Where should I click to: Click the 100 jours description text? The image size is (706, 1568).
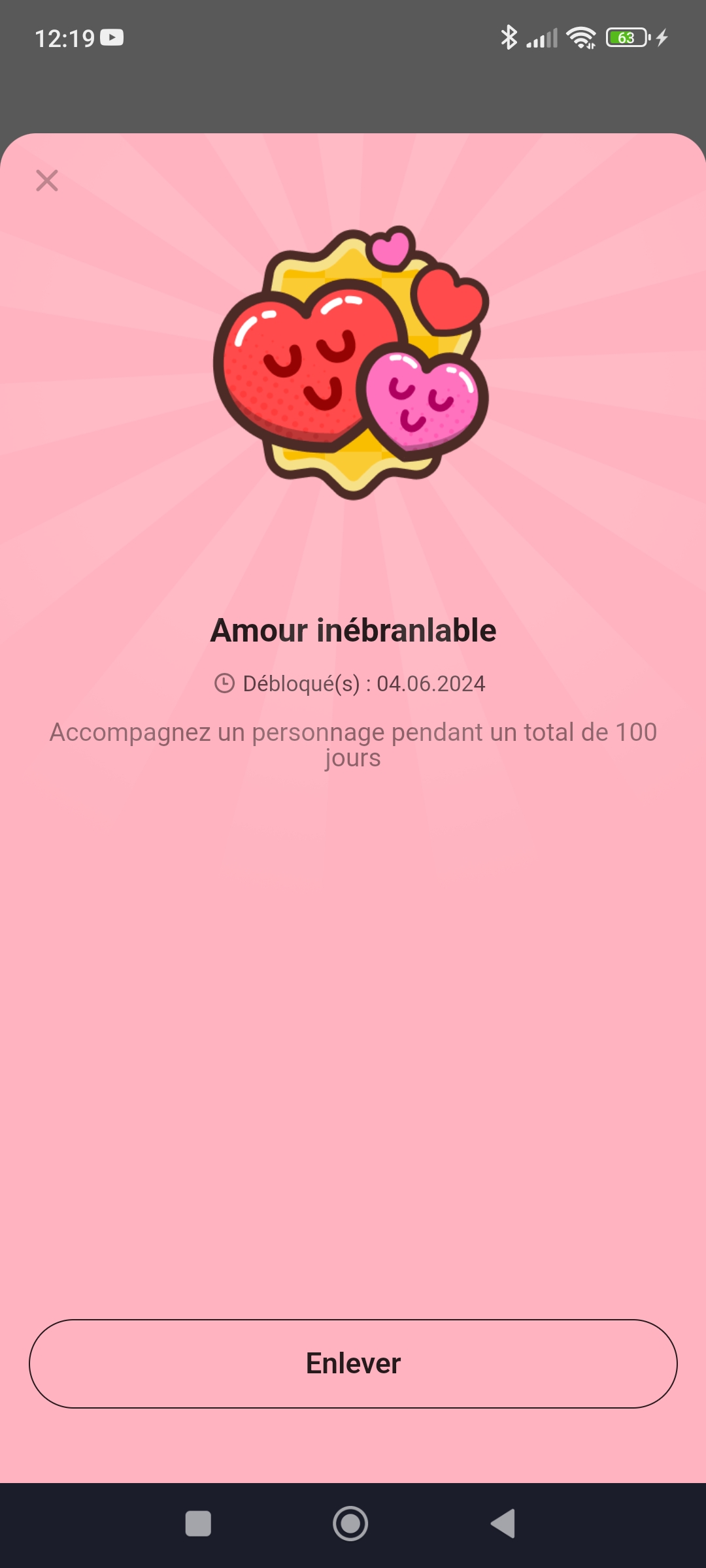coord(353,745)
